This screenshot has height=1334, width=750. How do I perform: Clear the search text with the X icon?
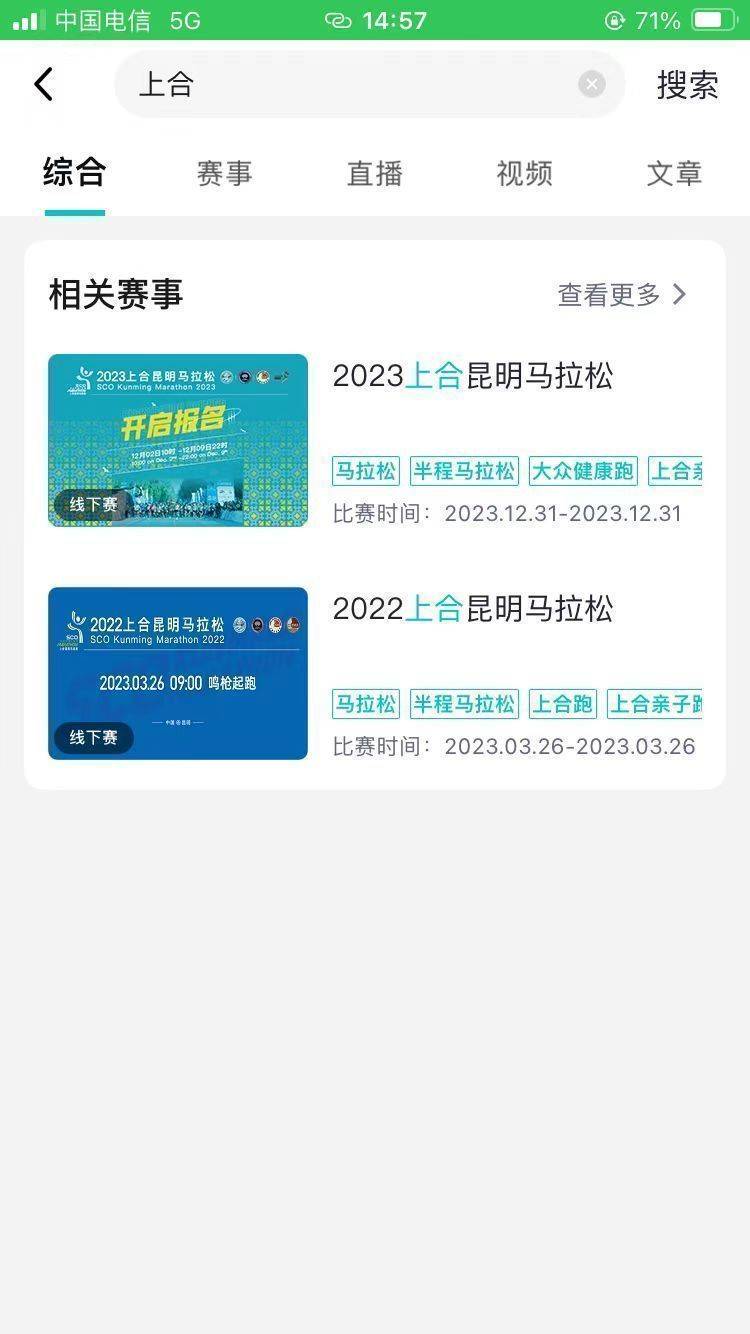(591, 84)
